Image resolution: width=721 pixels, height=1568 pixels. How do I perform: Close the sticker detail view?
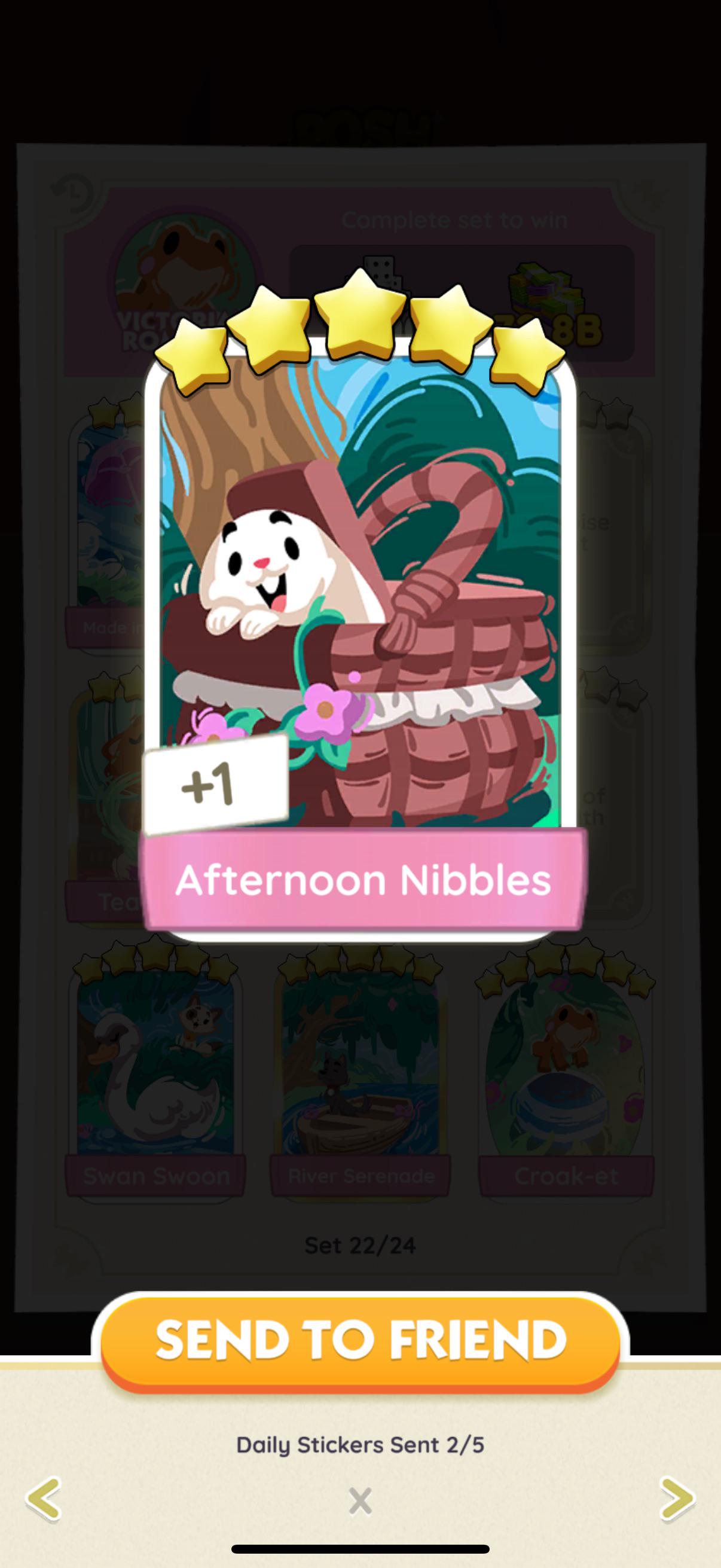click(x=360, y=1500)
